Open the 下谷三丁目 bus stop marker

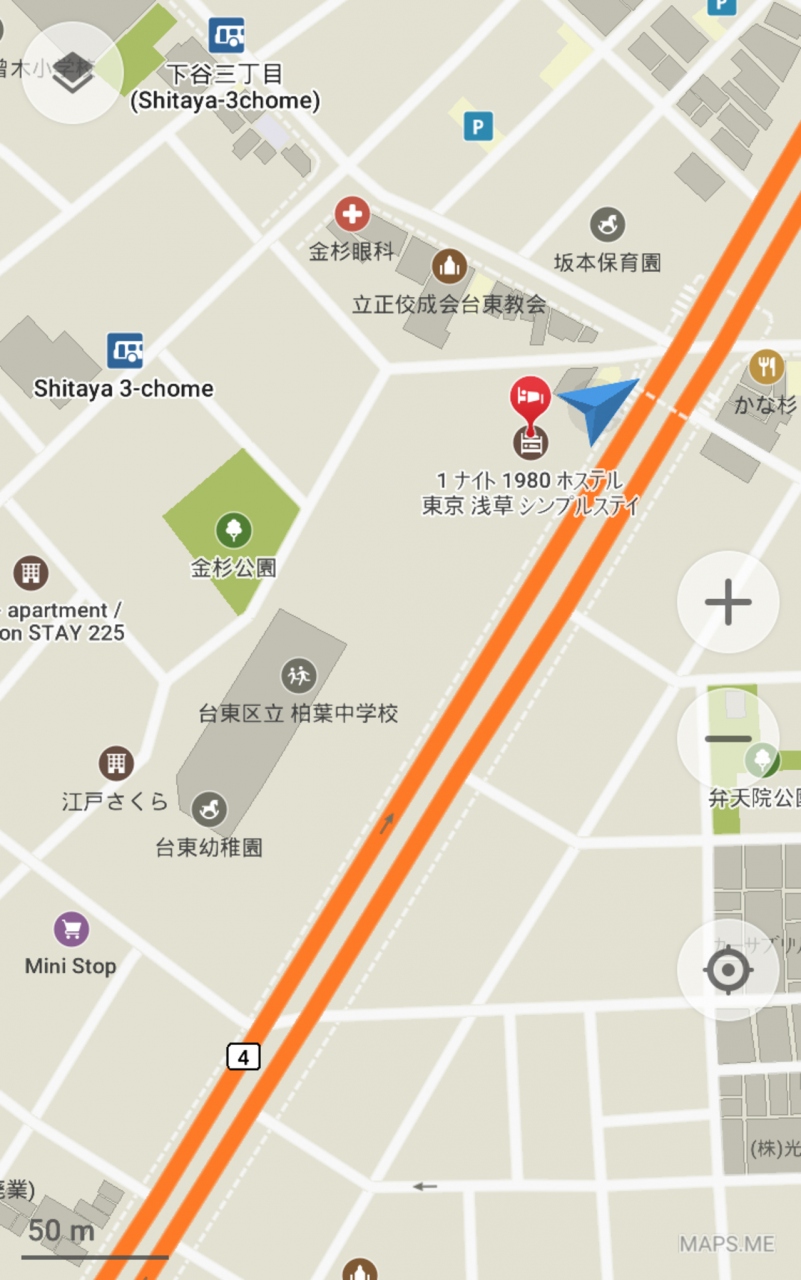click(227, 36)
